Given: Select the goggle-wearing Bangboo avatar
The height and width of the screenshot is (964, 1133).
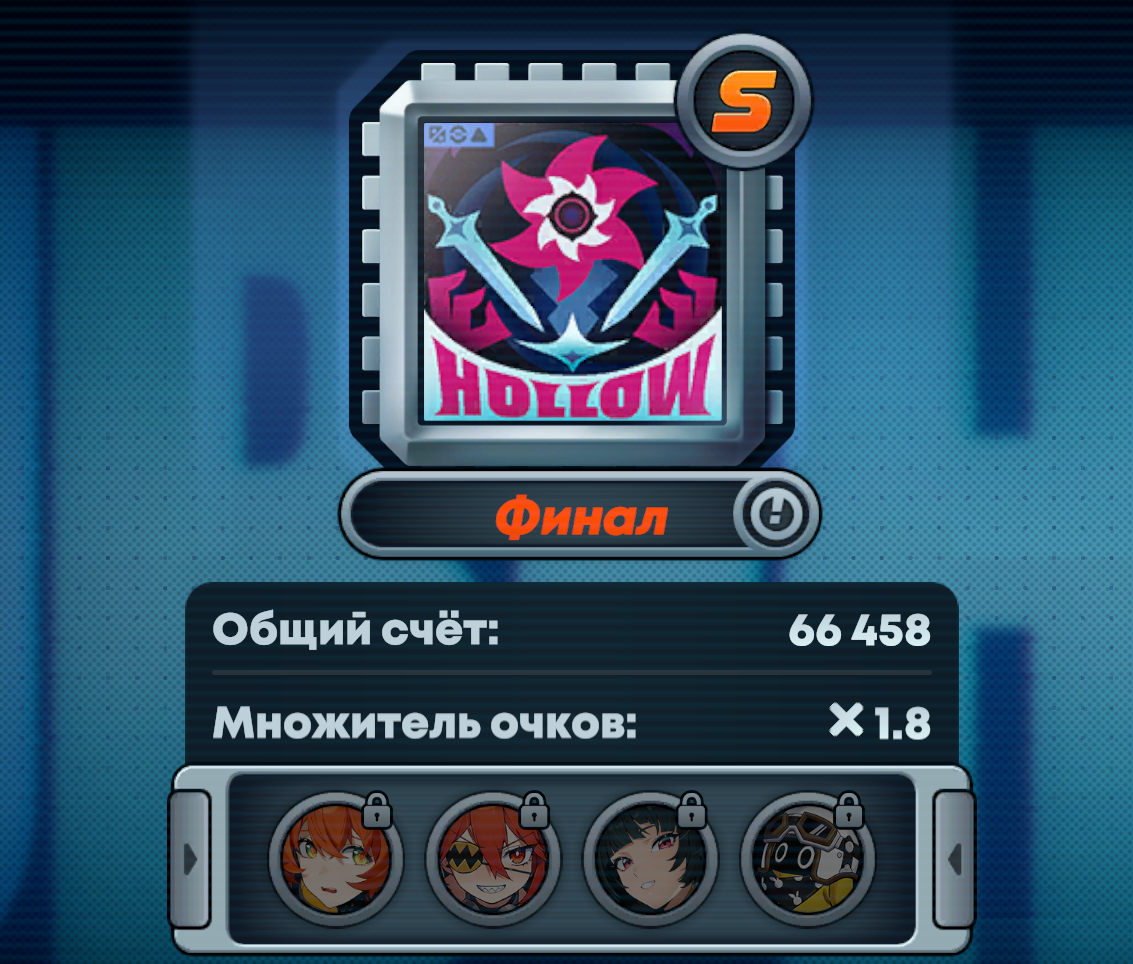Looking at the screenshot, I should [x=807, y=859].
